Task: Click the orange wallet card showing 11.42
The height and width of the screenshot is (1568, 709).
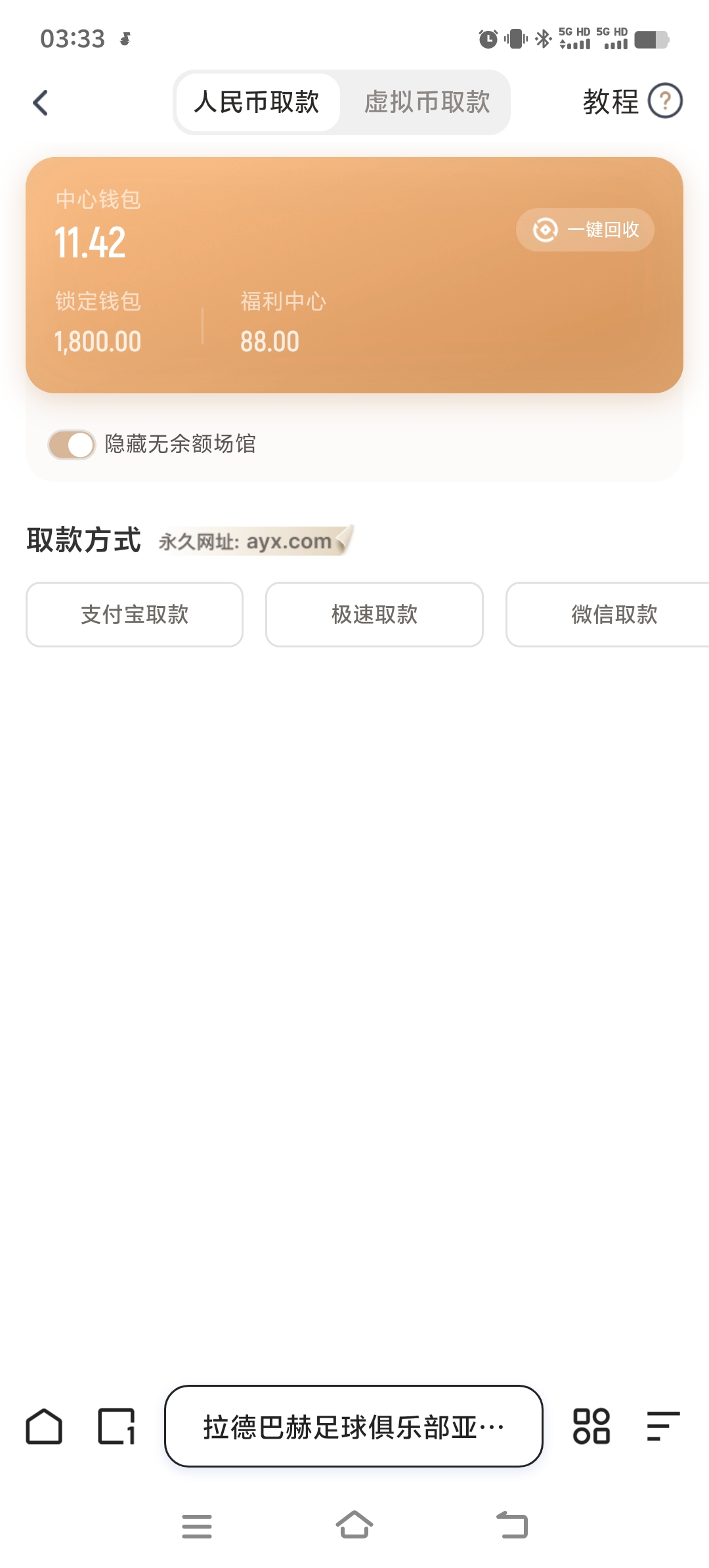Action: [x=263, y=272]
